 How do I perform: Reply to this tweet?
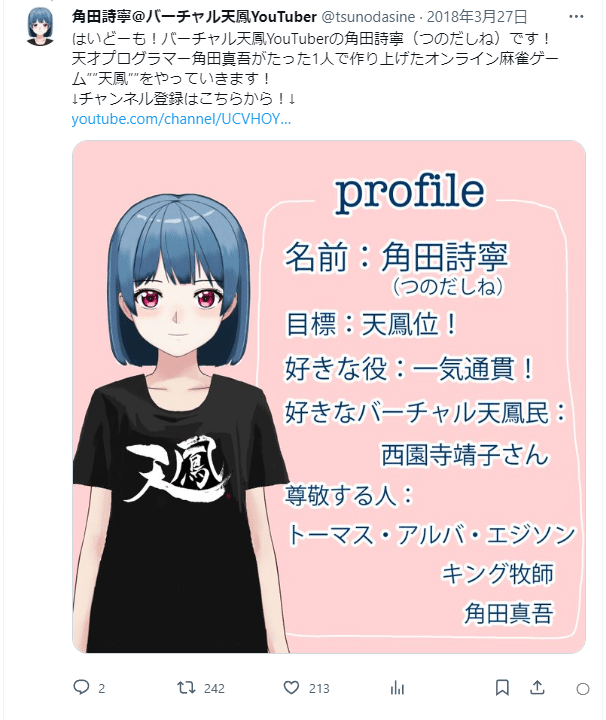[x=83, y=688]
